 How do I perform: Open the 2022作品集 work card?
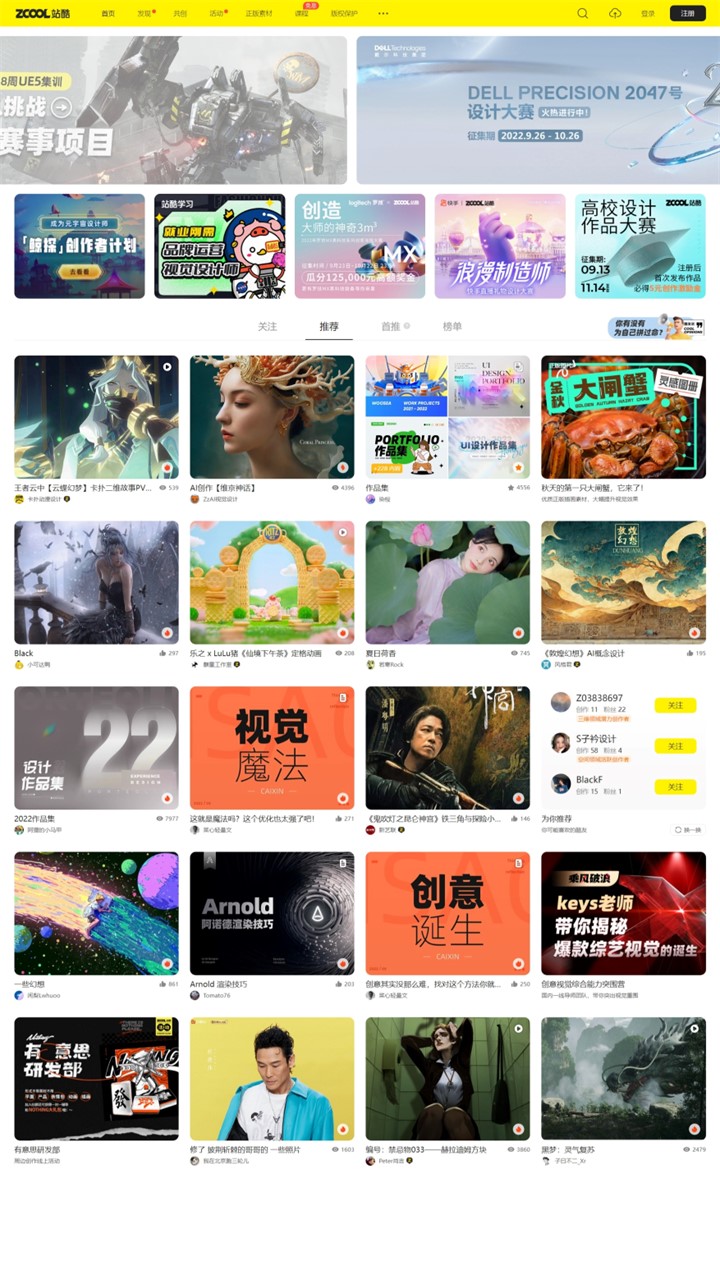(96, 748)
